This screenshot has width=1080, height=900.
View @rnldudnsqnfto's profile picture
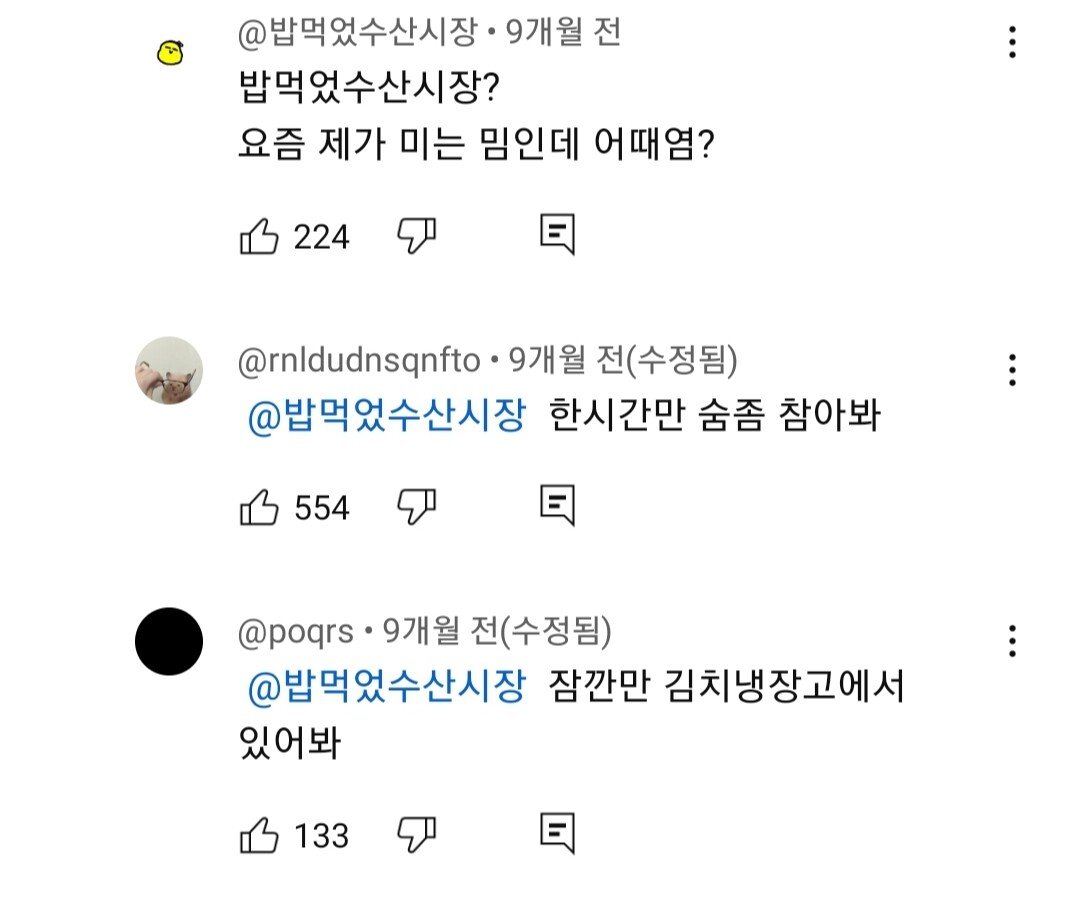point(169,370)
